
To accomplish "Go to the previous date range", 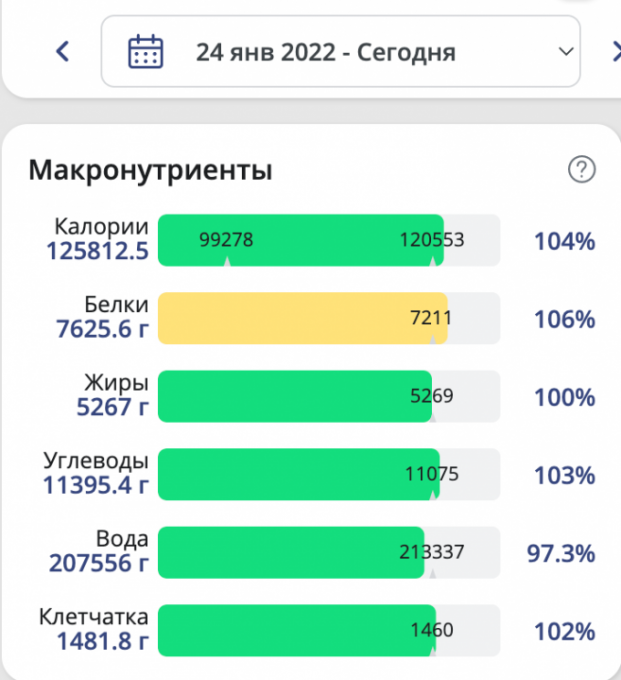I will coord(62,52).
